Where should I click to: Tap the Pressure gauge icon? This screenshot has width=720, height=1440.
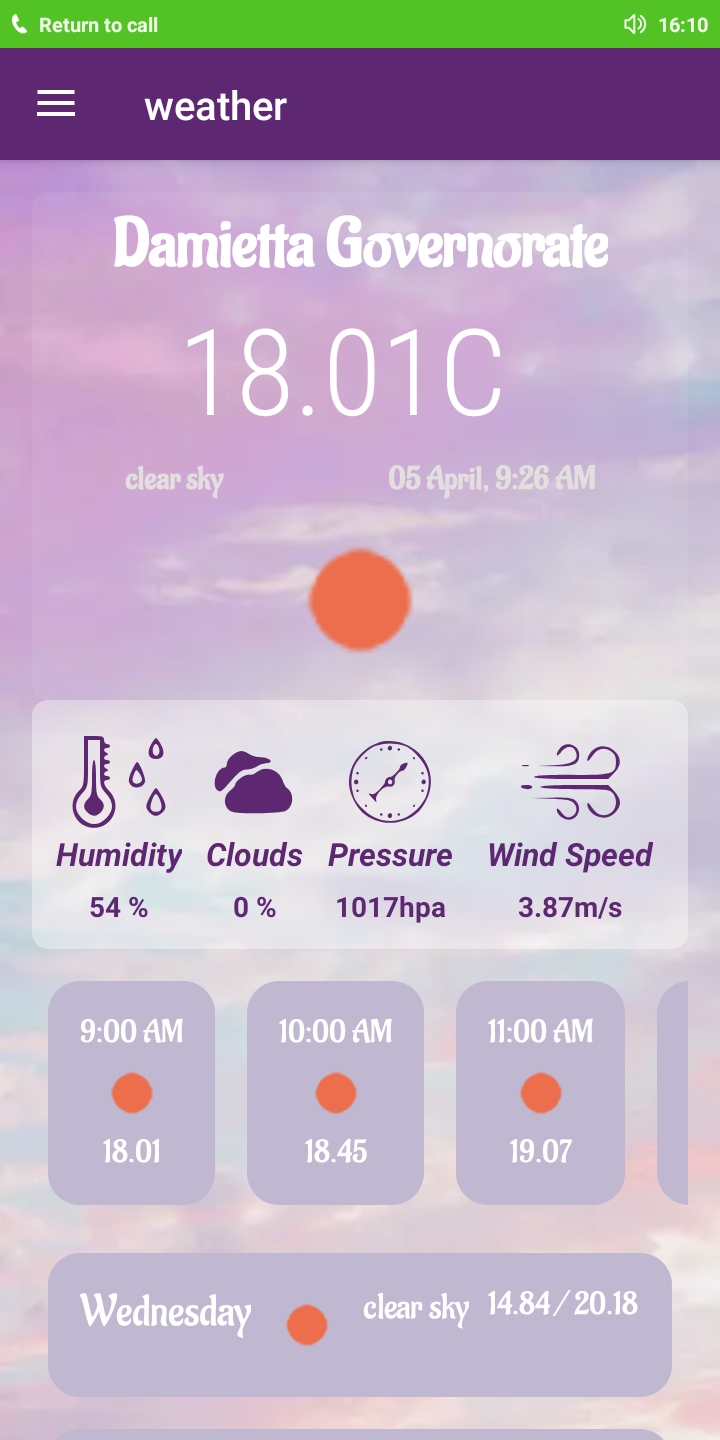(x=390, y=781)
